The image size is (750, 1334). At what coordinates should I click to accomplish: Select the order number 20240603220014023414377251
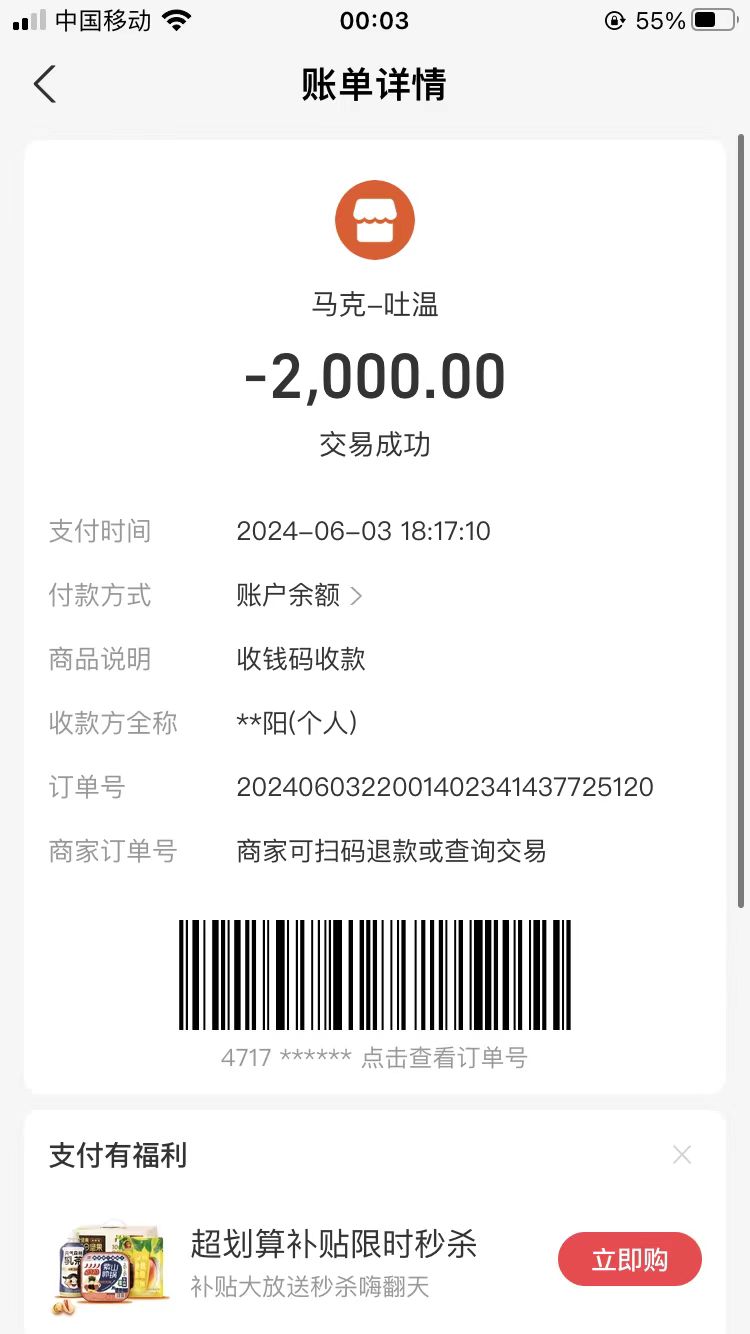[x=444, y=788]
